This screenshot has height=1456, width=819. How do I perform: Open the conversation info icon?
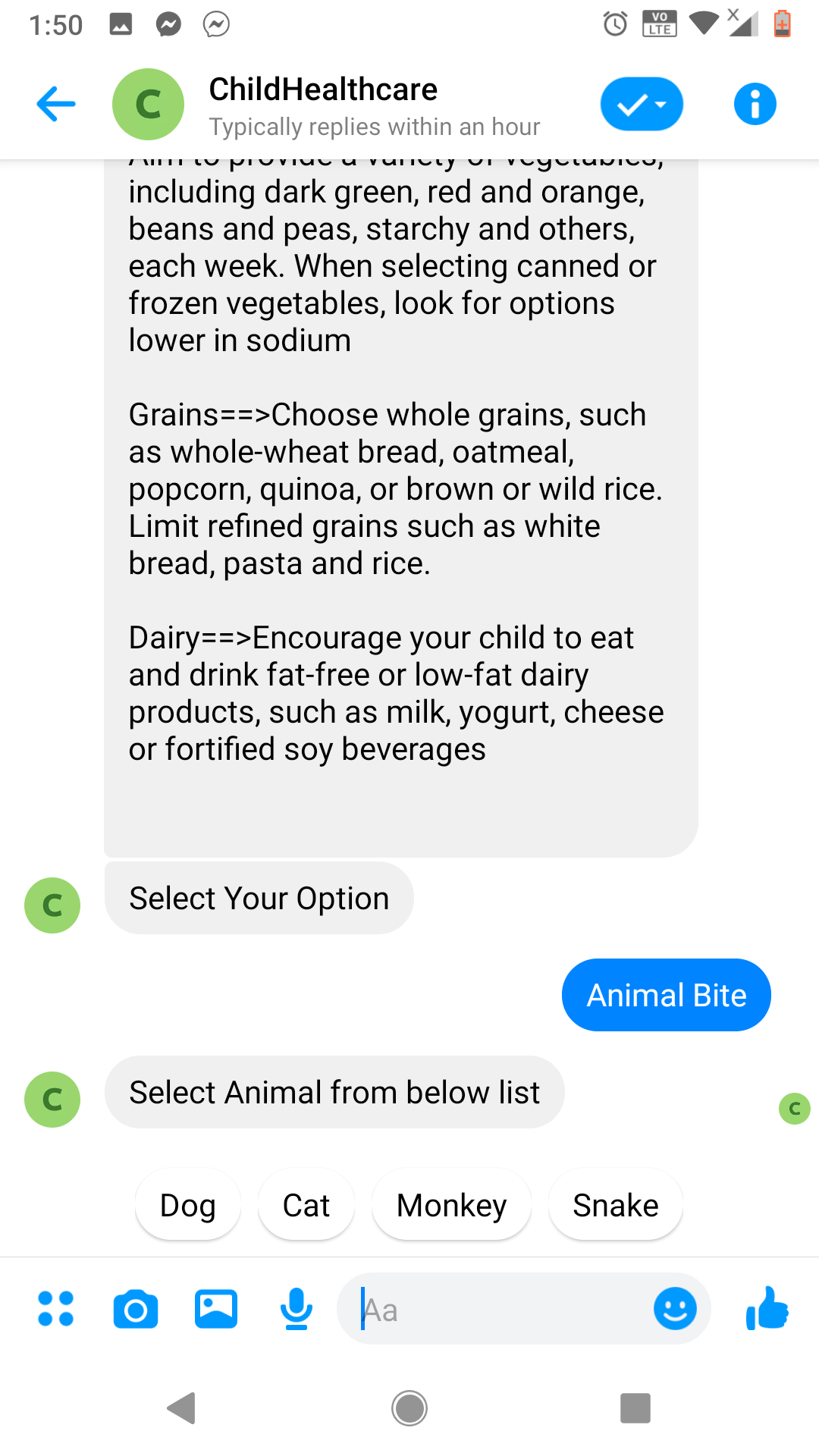click(755, 104)
